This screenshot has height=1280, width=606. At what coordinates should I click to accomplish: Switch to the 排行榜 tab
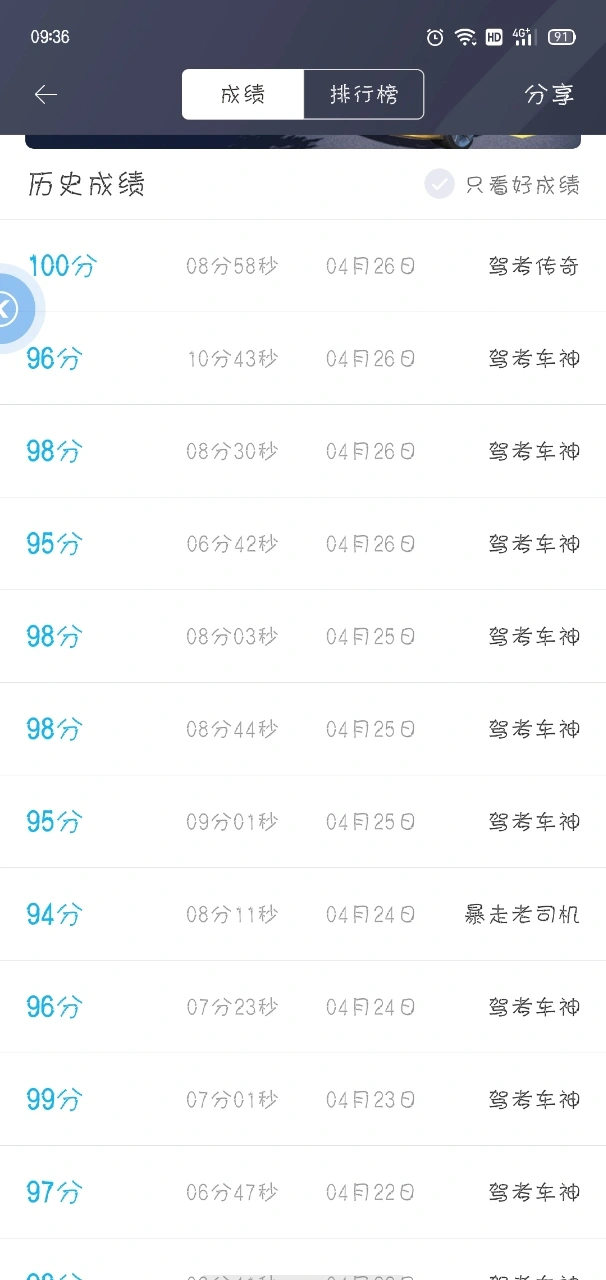click(x=364, y=95)
